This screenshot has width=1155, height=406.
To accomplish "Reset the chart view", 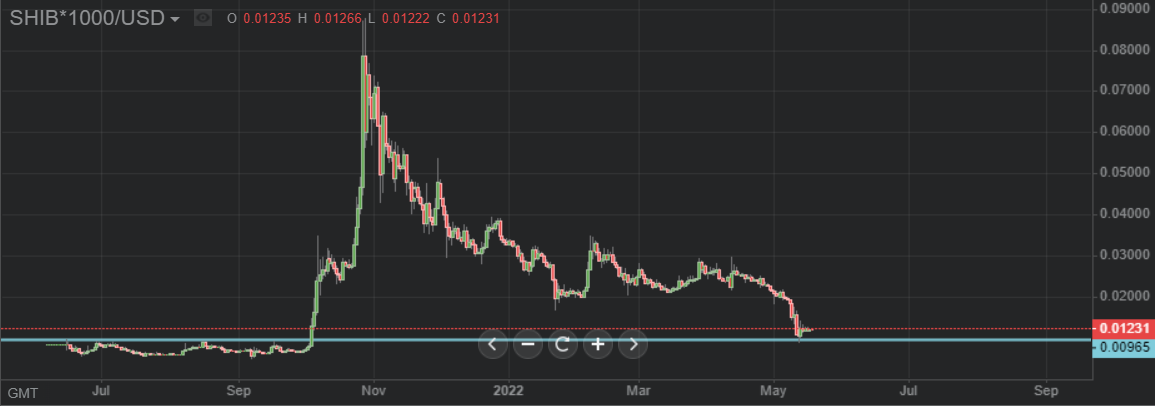I will click(x=563, y=345).
